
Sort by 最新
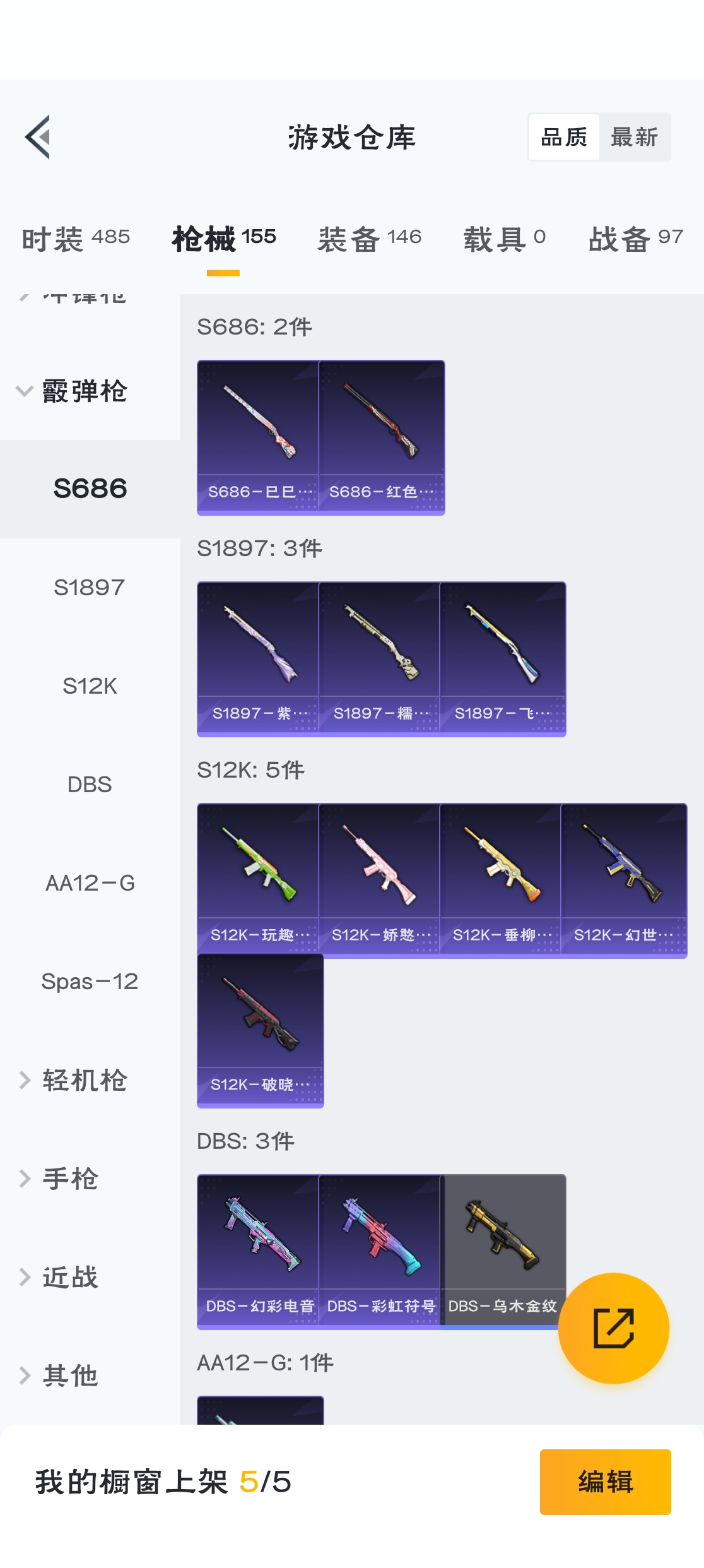click(x=634, y=137)
